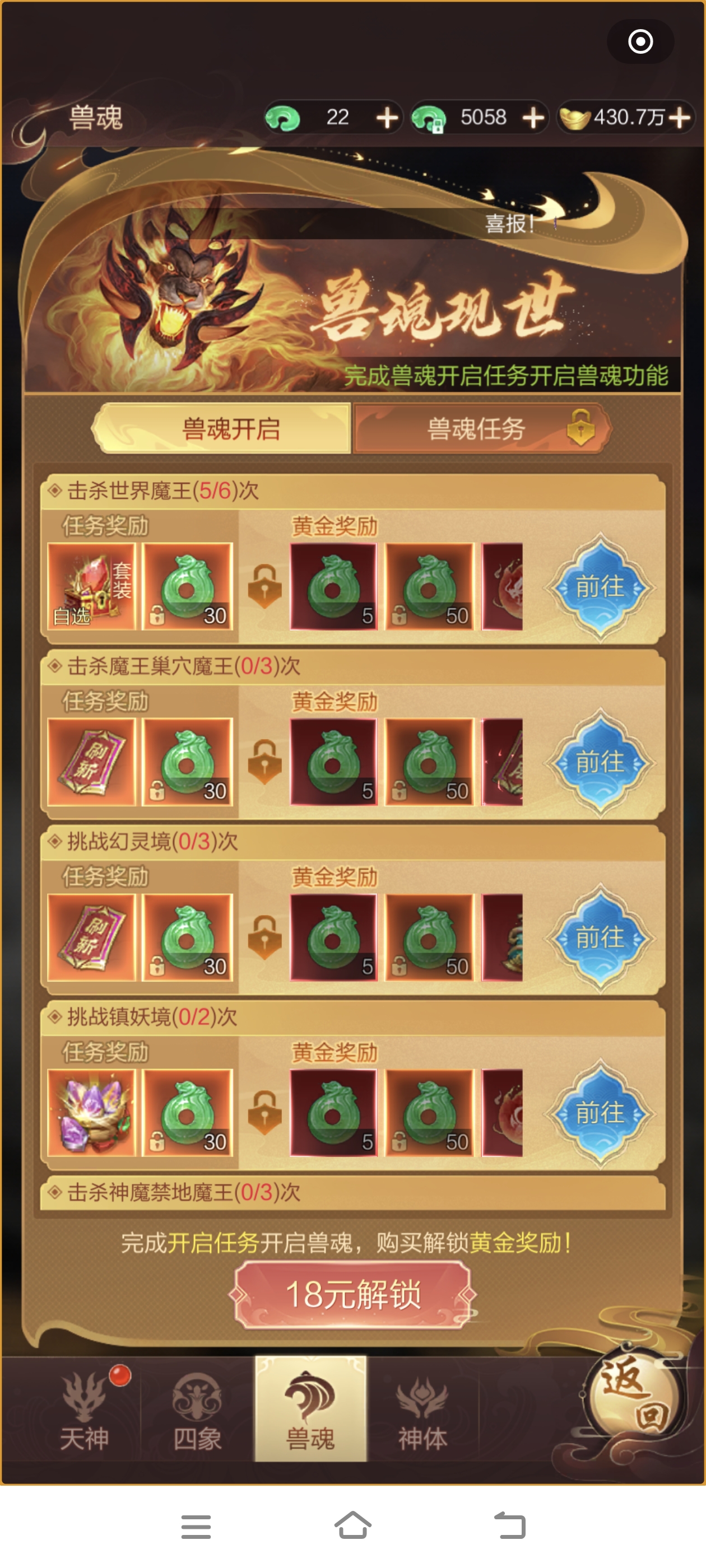Tap the system home button
The image size is (706, 1568).
tap(352, 1525)
